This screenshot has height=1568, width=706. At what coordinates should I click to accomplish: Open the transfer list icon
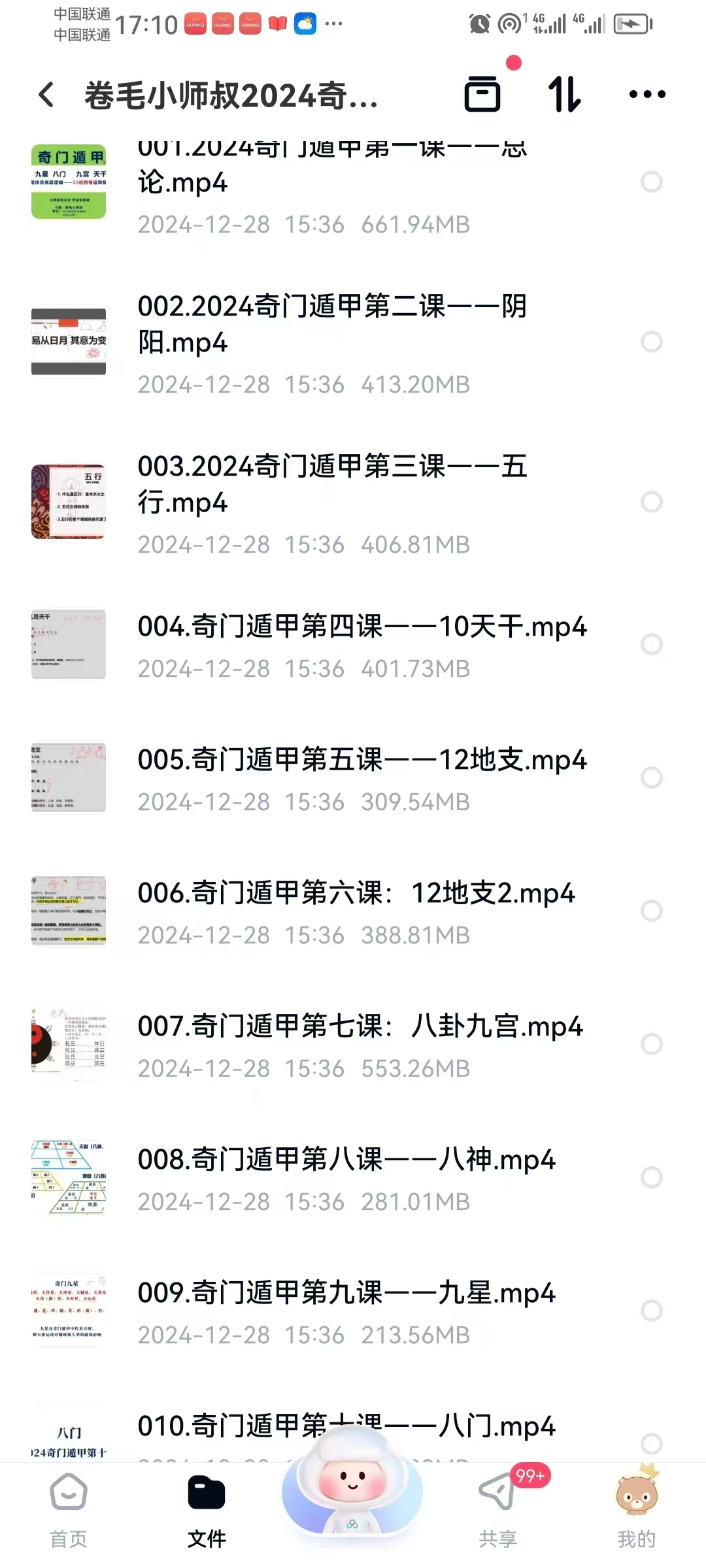pos(482,95)
